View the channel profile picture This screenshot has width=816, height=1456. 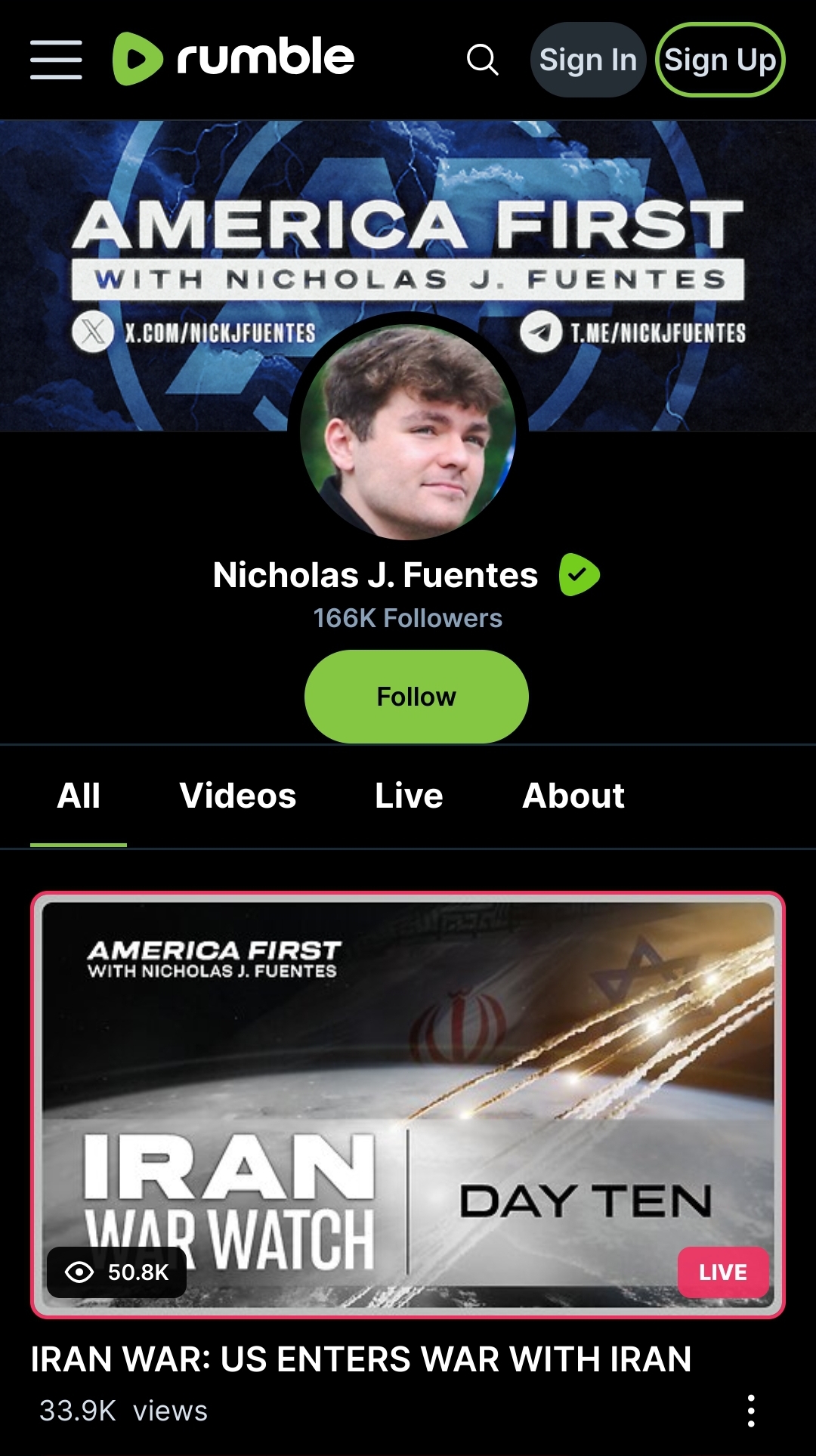(x=408, y=432)
